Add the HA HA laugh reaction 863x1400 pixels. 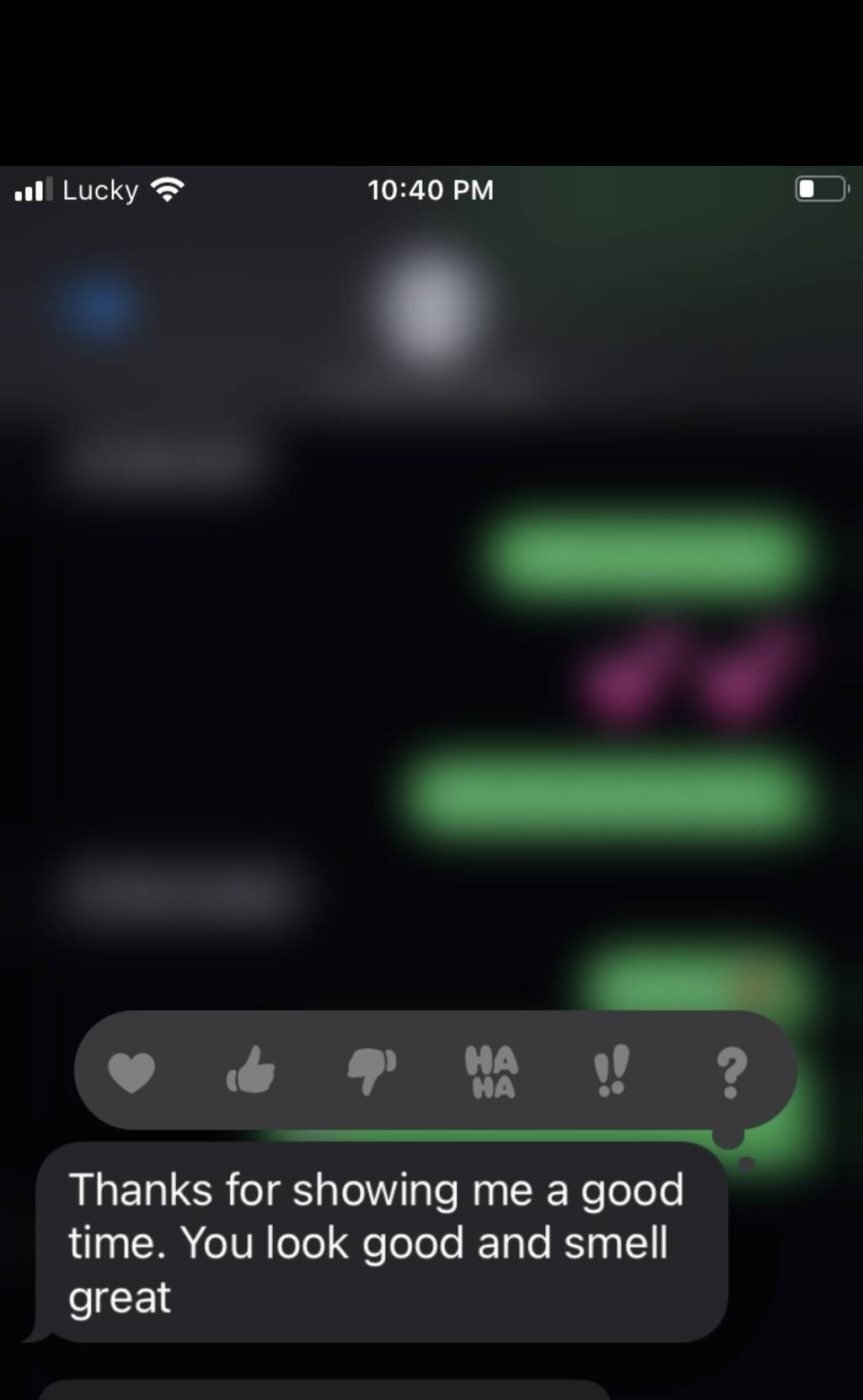(x=492, y=1071)
